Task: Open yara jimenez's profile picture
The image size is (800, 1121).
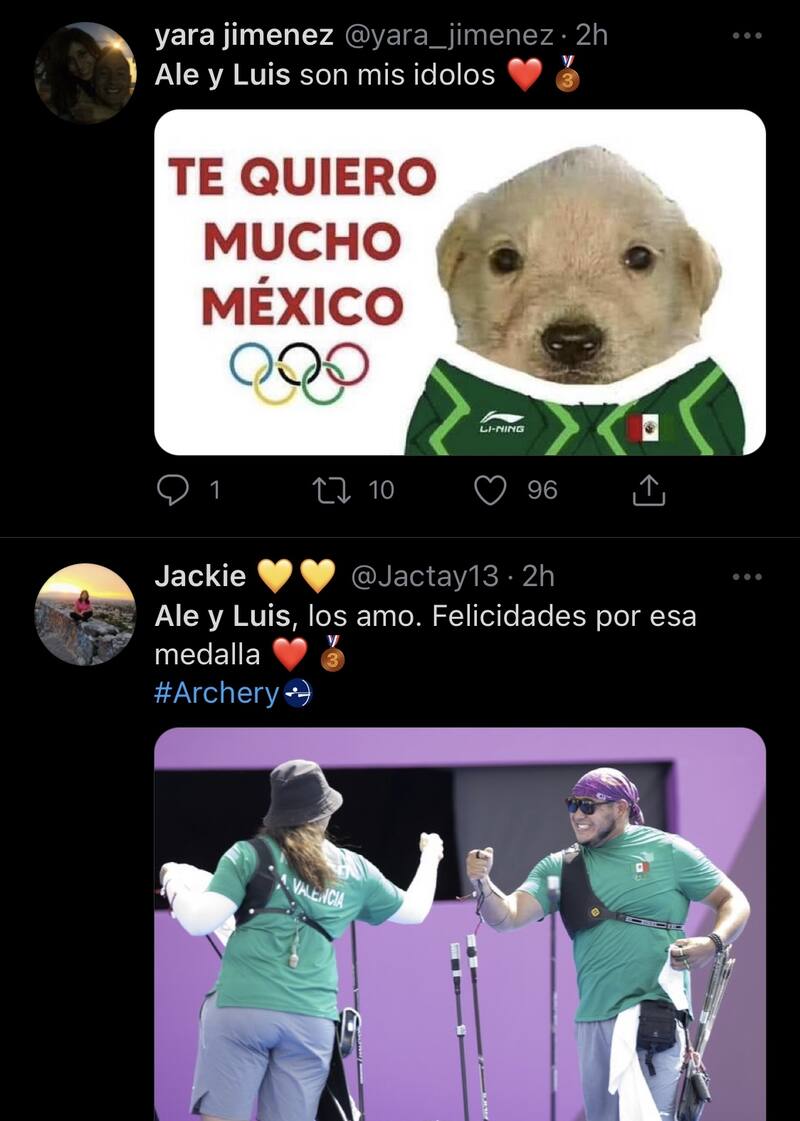Action: point(85,72)
